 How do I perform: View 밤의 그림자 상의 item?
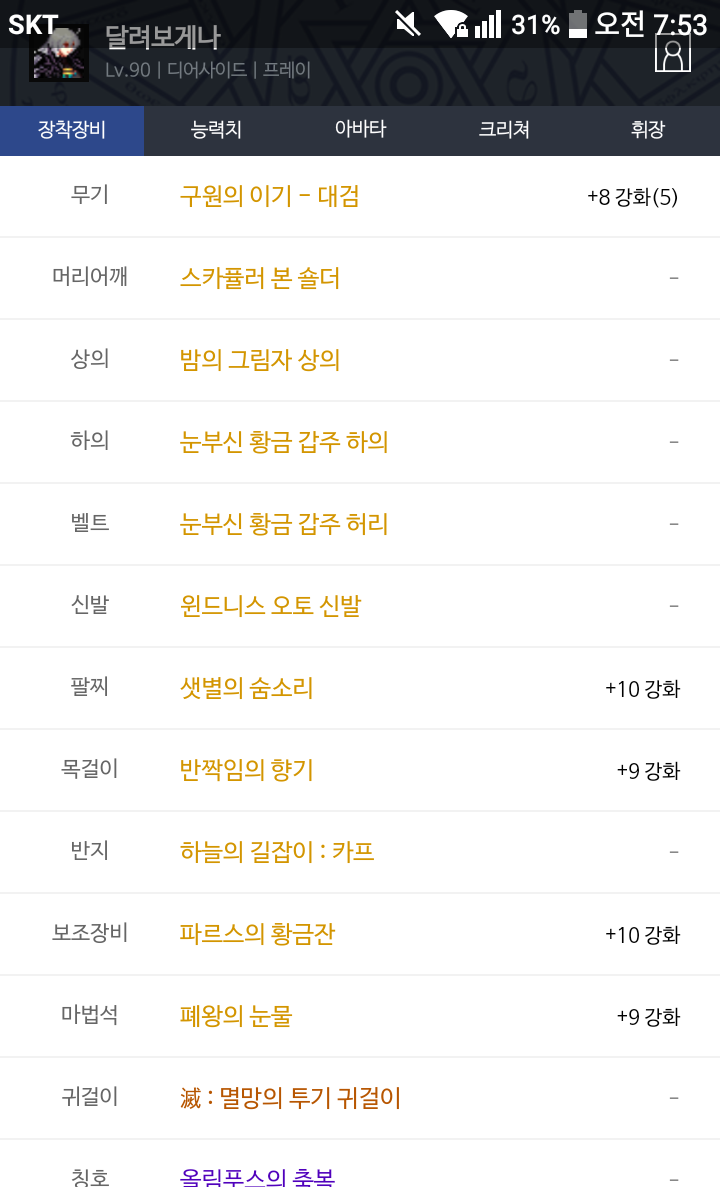point(260,360)
